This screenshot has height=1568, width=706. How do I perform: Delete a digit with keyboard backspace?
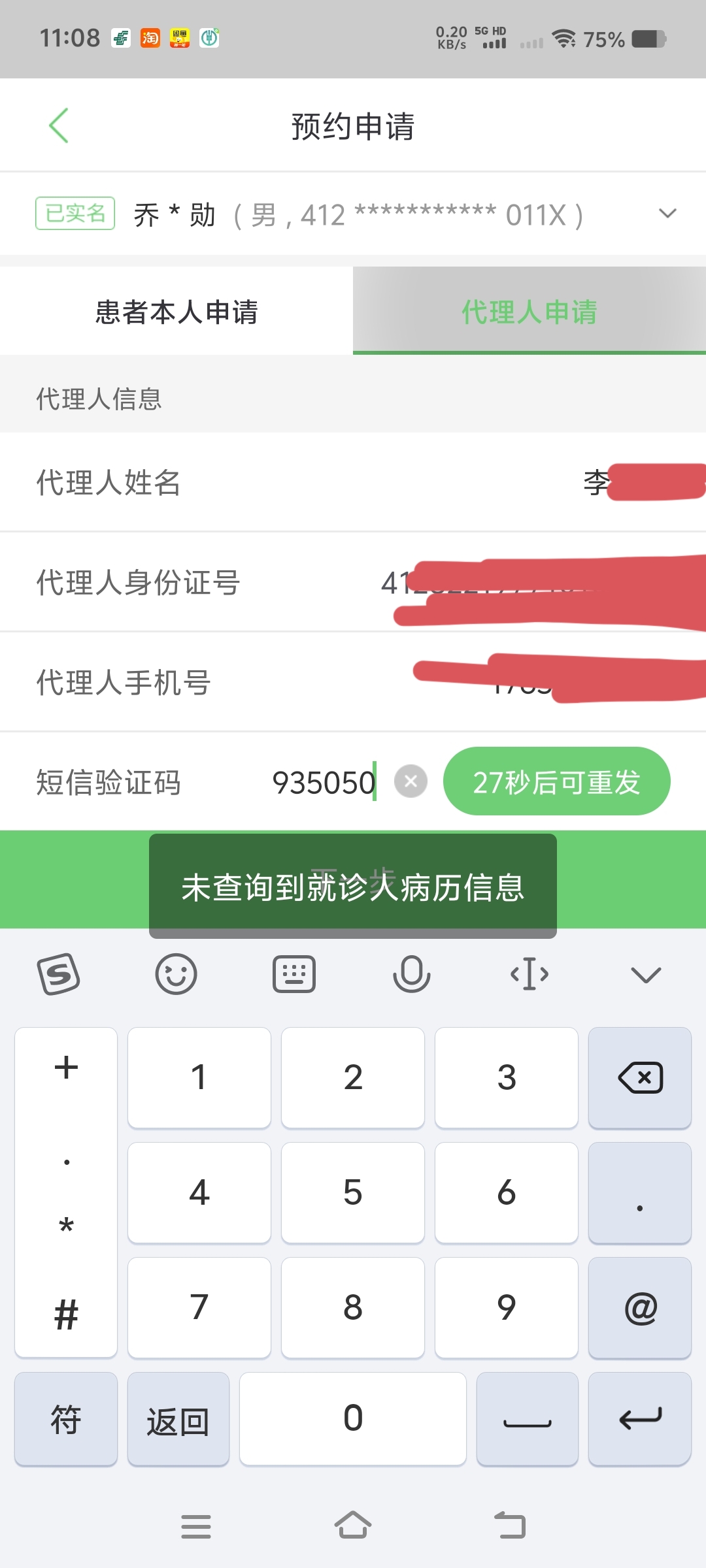click(x=640, y=1078)
